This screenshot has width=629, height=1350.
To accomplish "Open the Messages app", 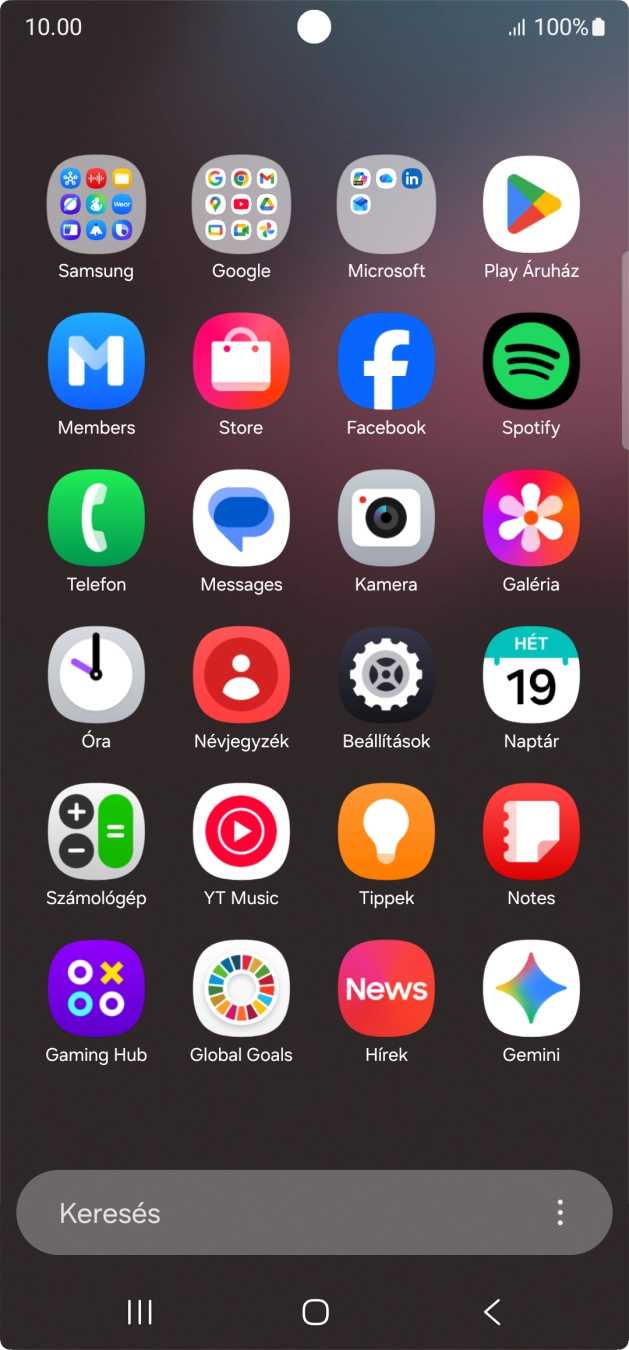I will coord(241,518).
